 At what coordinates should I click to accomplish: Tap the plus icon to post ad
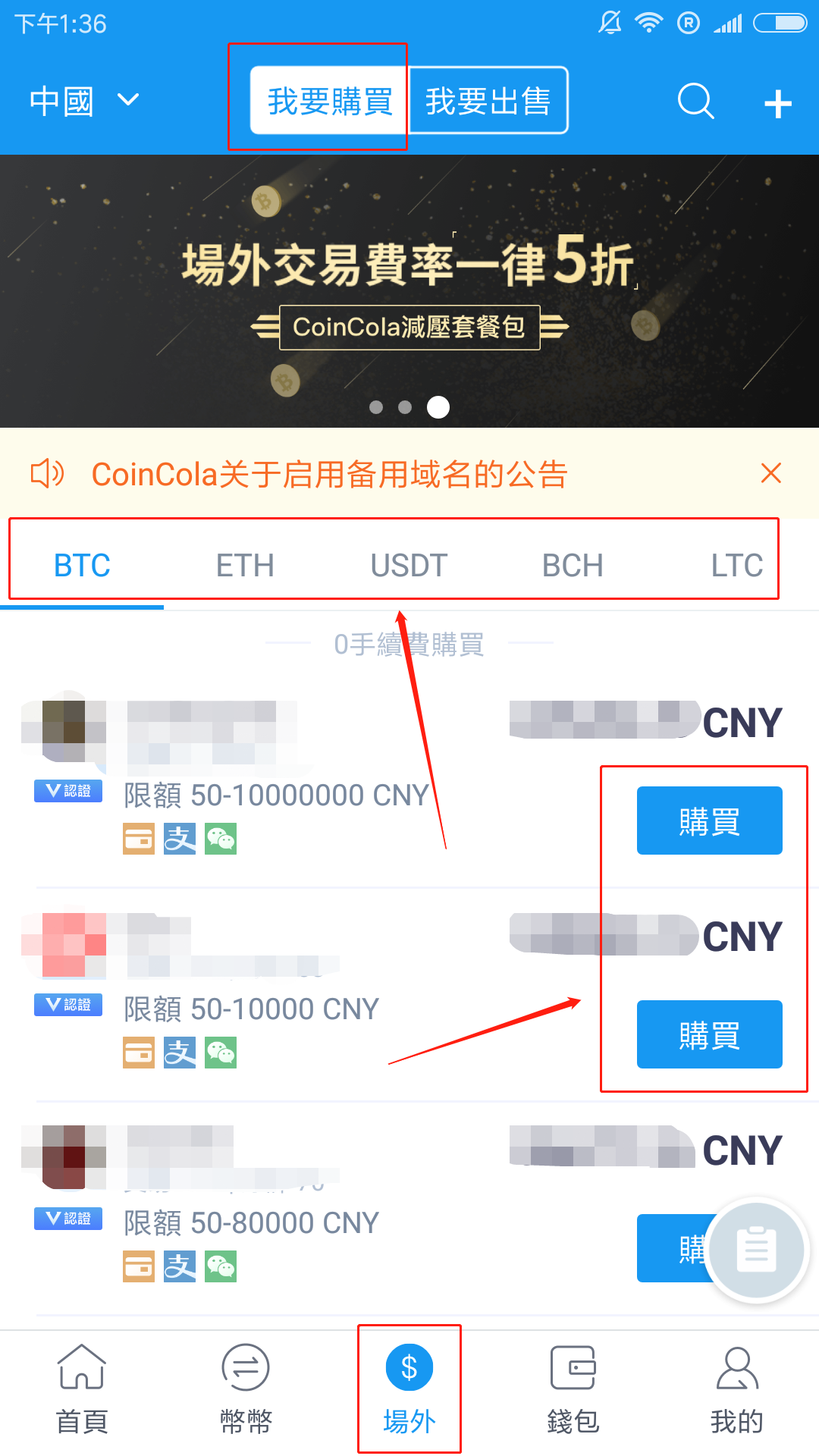(777, 104)
